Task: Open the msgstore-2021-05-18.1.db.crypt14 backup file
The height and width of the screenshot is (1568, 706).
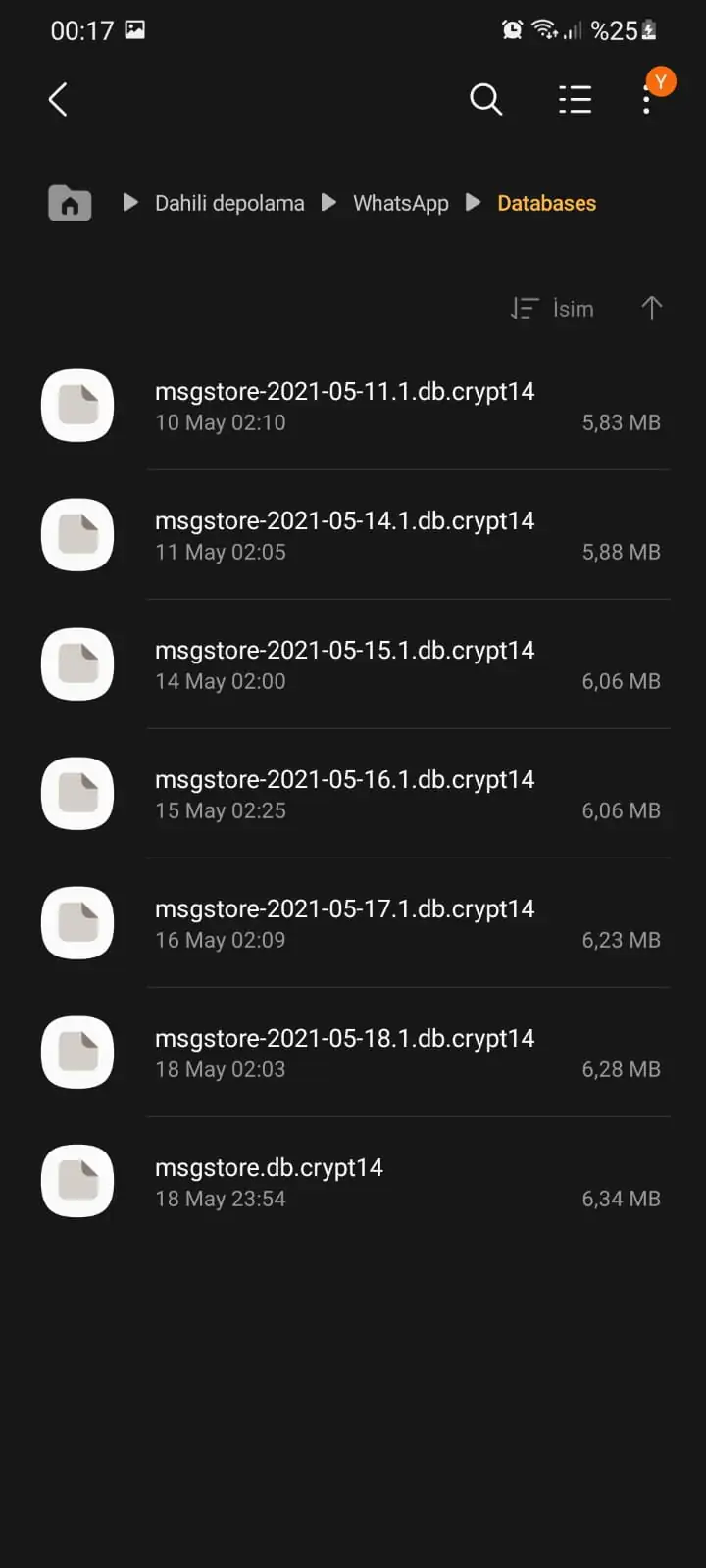Action: (x=345, y=1053)
